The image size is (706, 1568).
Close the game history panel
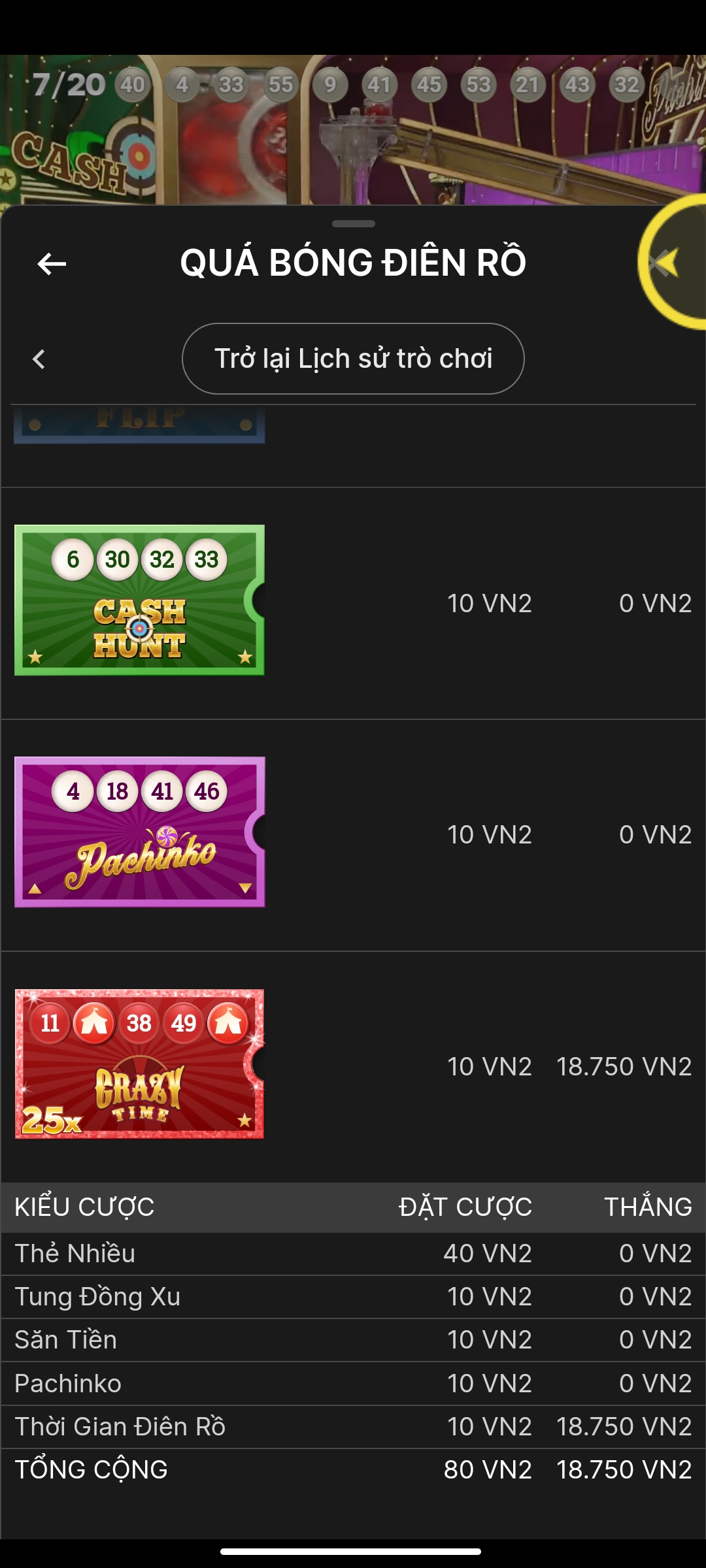point(659,263)
